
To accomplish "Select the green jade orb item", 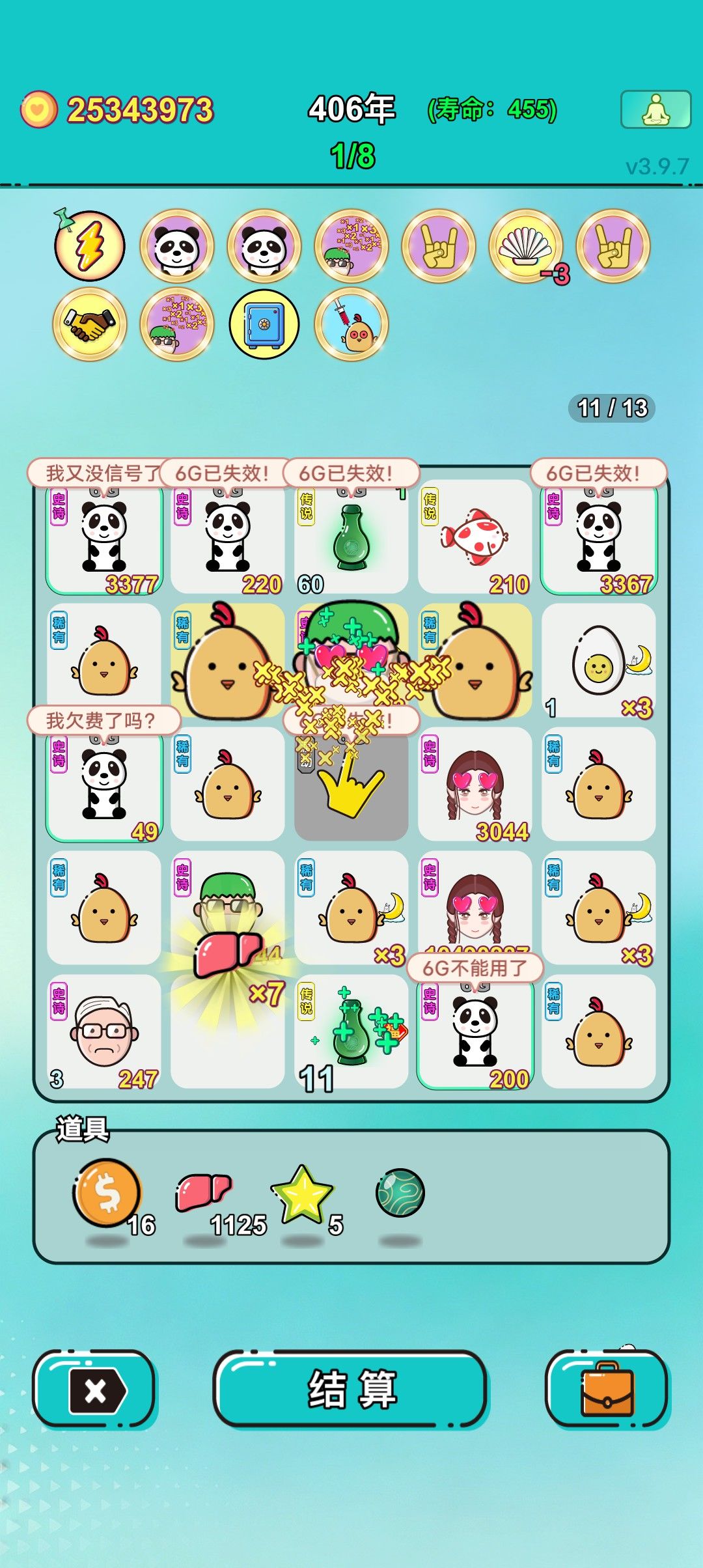I will tap(400, 1193).
